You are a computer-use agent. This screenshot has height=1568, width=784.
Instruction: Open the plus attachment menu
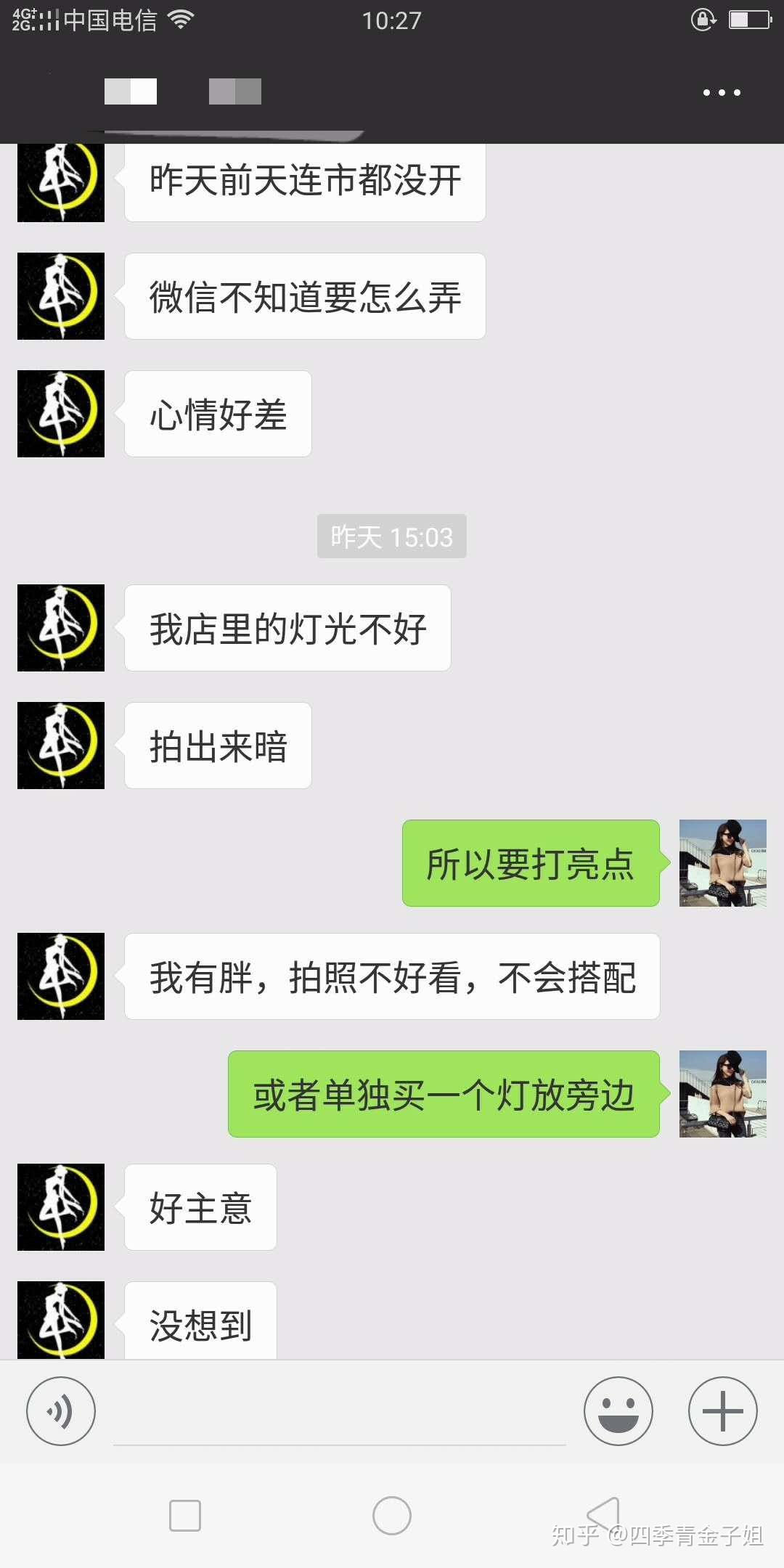(722, 1411)
